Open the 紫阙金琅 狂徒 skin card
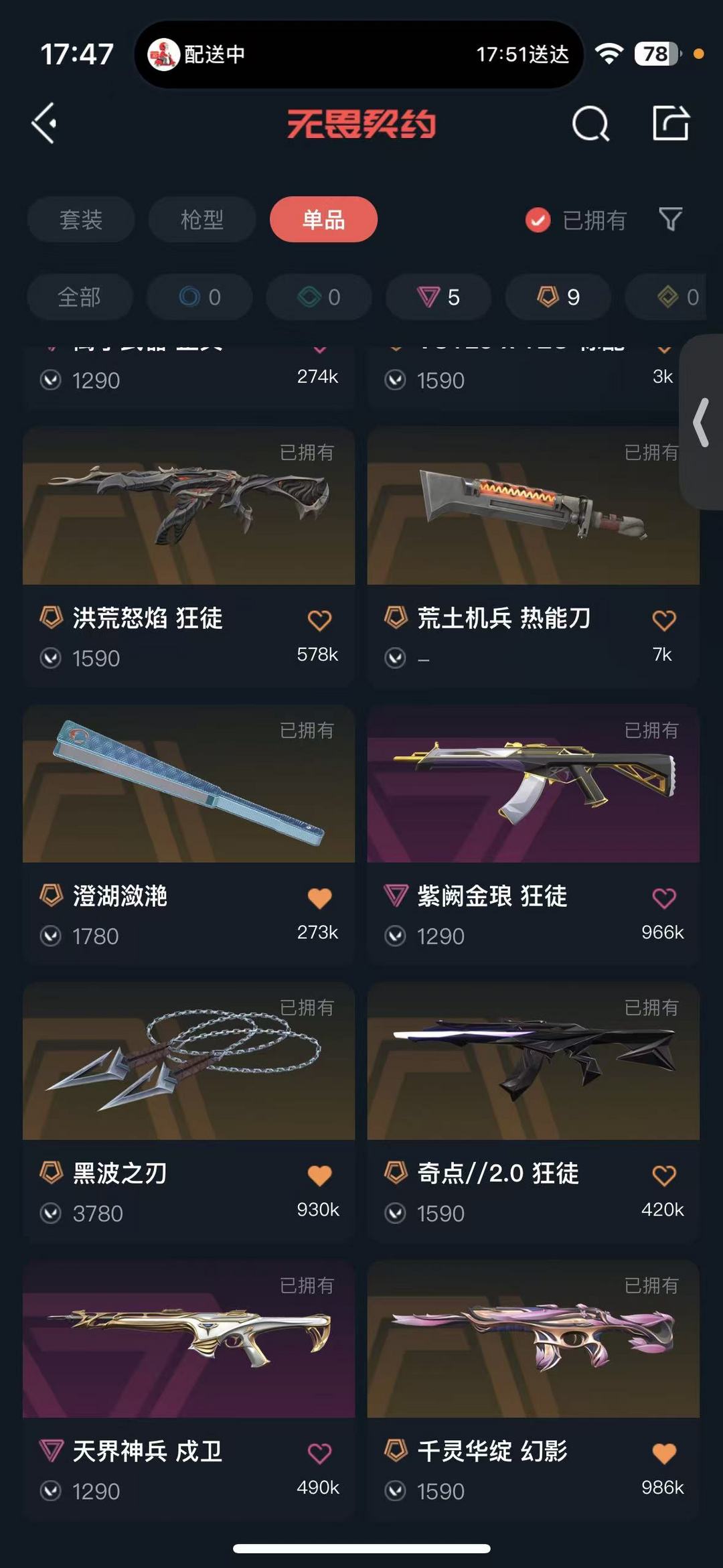The image size is (723, 1568). click(534, 834)
